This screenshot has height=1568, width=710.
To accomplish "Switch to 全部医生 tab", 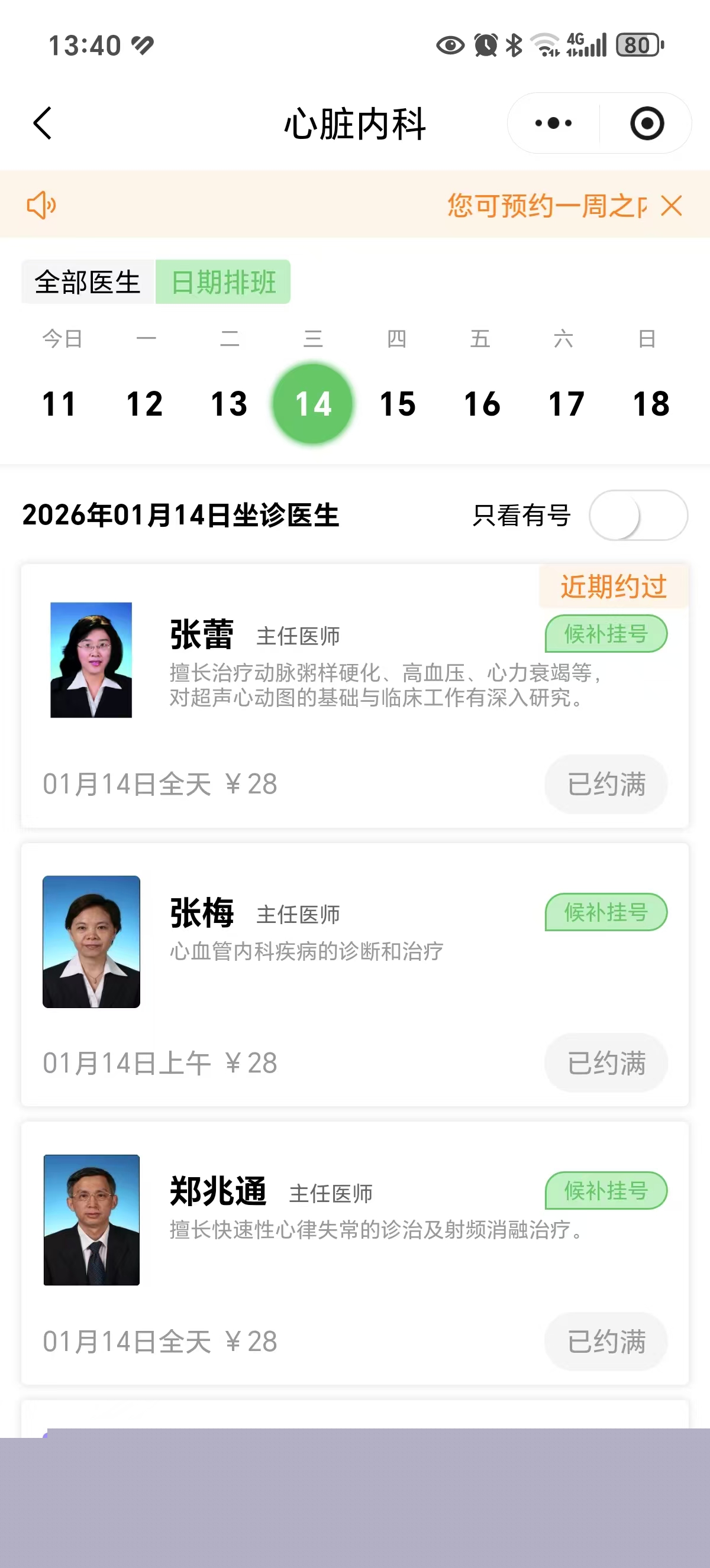I will tap(88, 282).
